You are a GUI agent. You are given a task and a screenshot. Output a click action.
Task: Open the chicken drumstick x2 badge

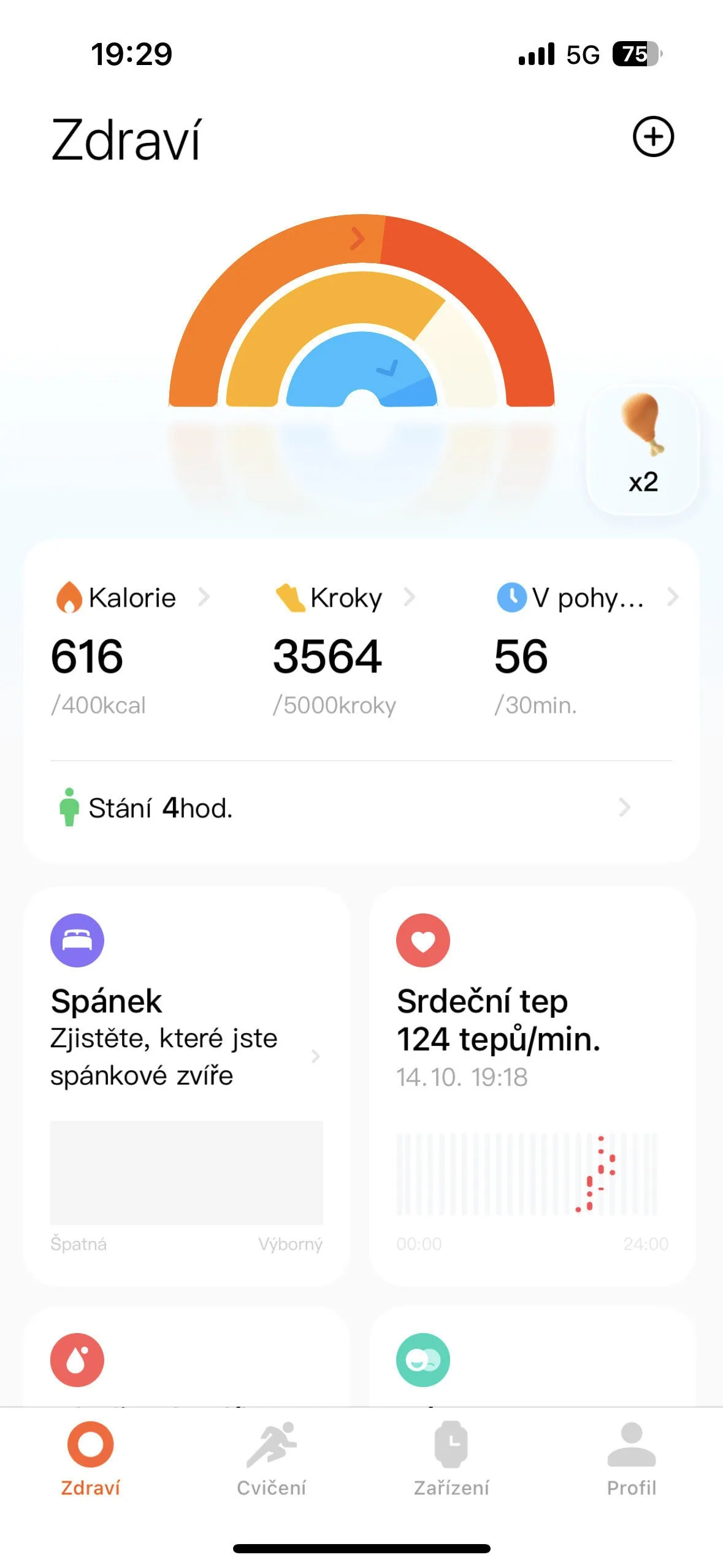(x=643, y=449)
